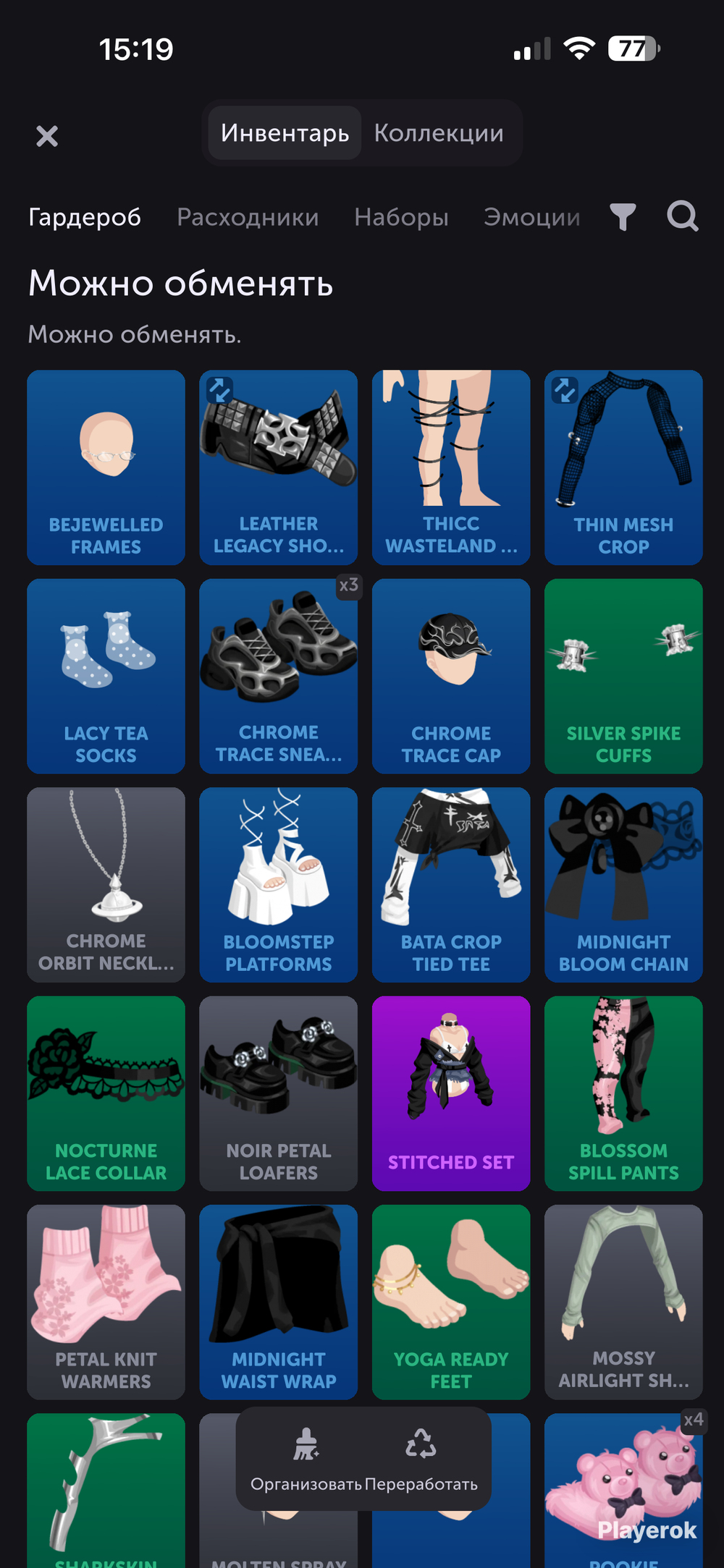
Task: Open the Stitched Set item
Action: tap(451, 1093)
